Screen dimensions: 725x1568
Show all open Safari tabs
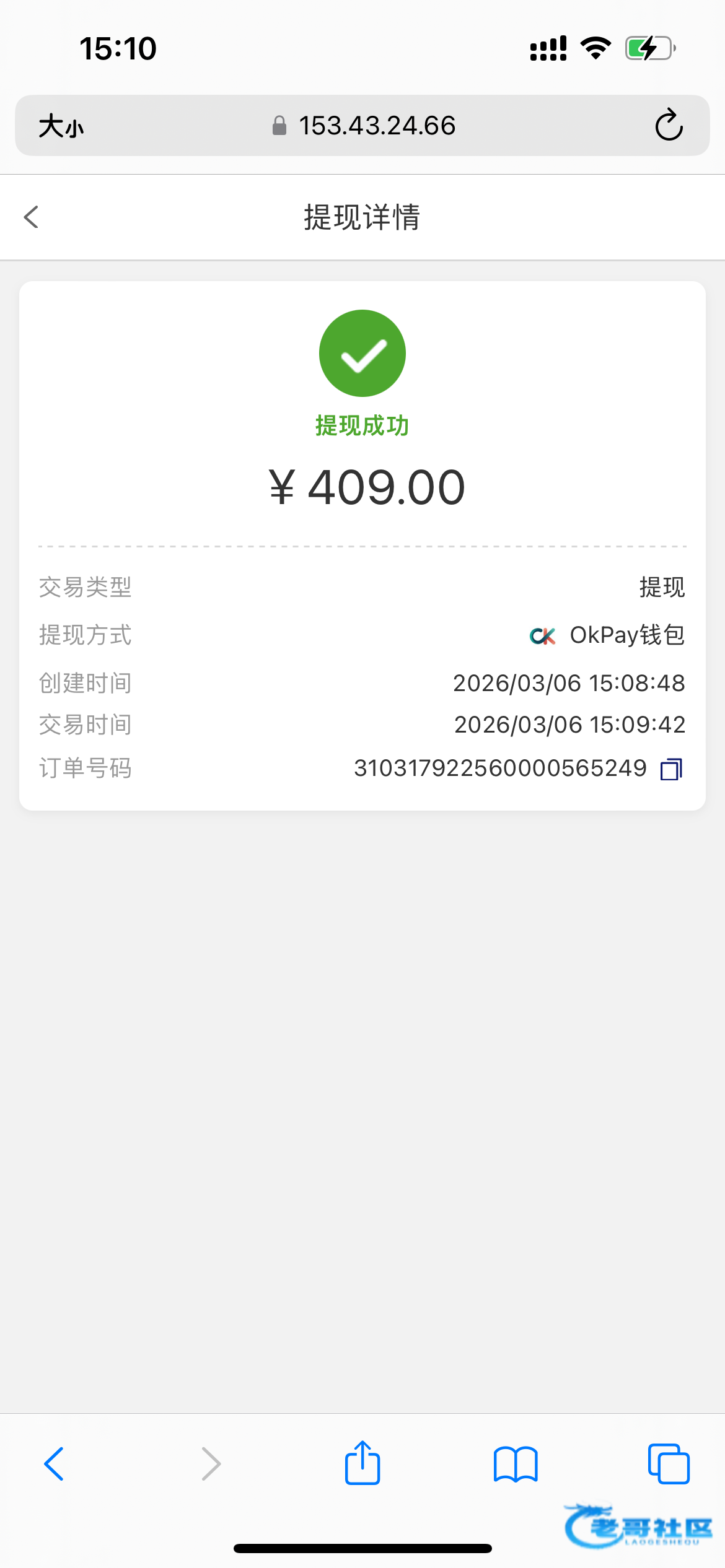tap(669, 1464)
